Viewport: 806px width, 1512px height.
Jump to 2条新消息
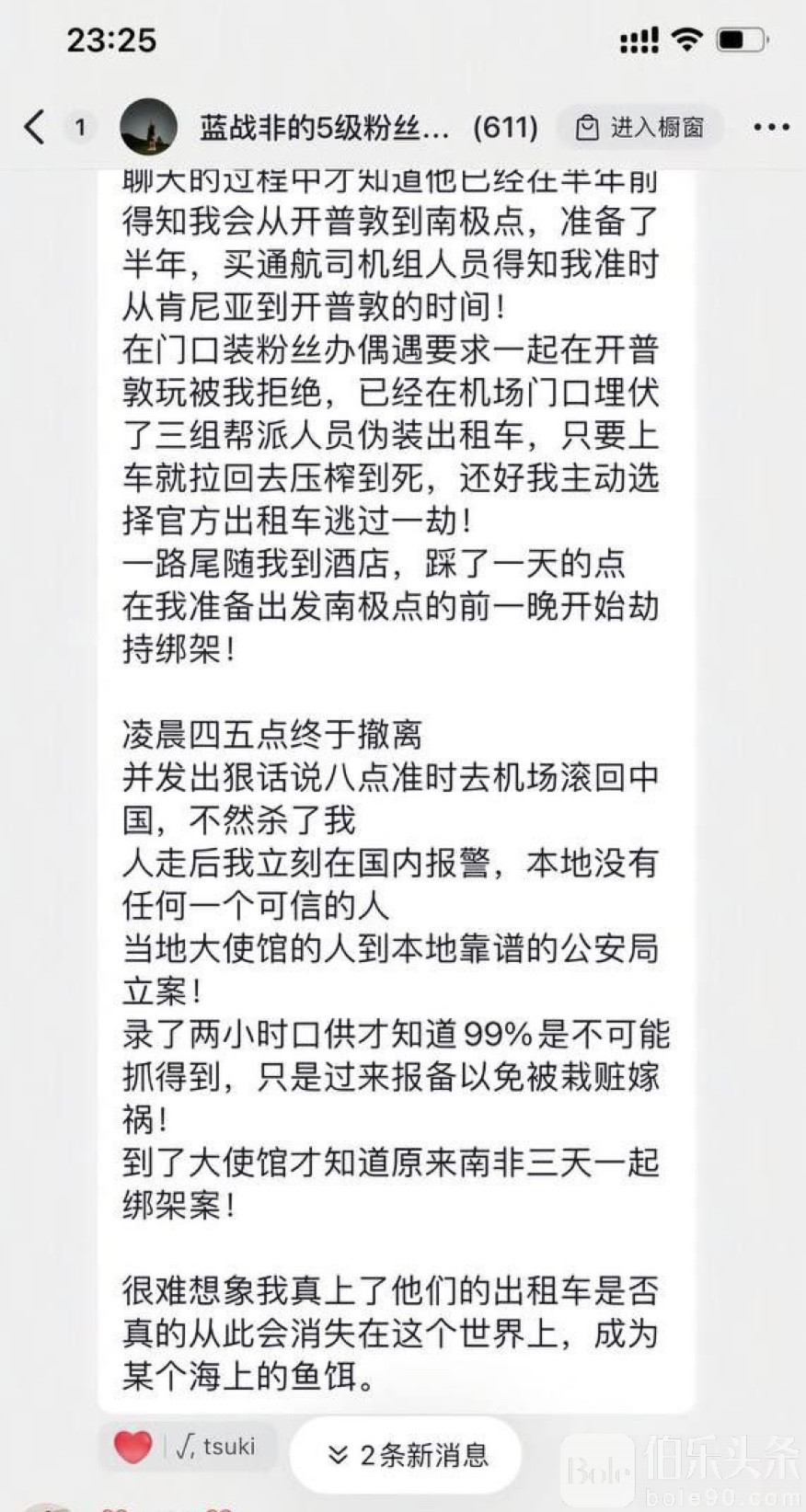click(x=407, y=1455)
